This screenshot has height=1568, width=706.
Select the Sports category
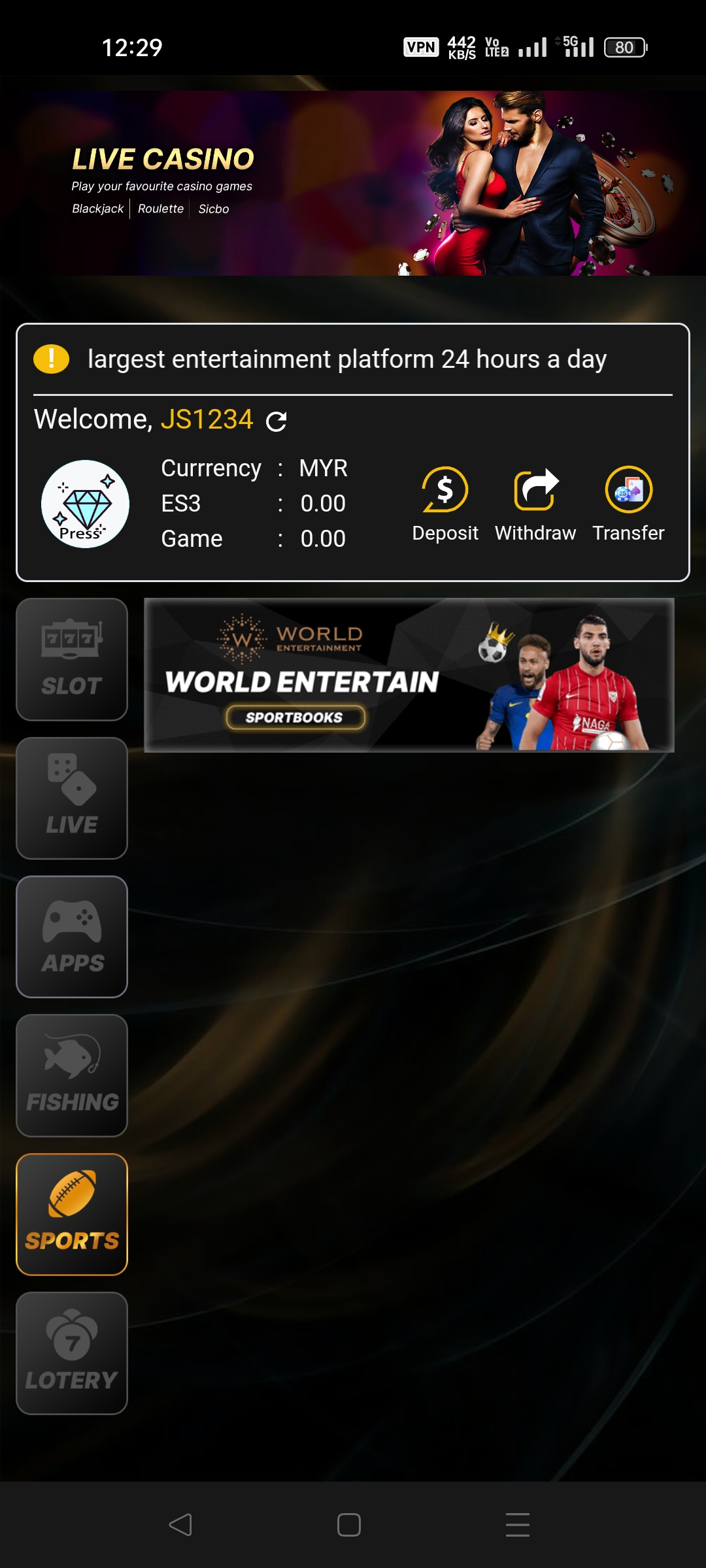[72, 1214]
